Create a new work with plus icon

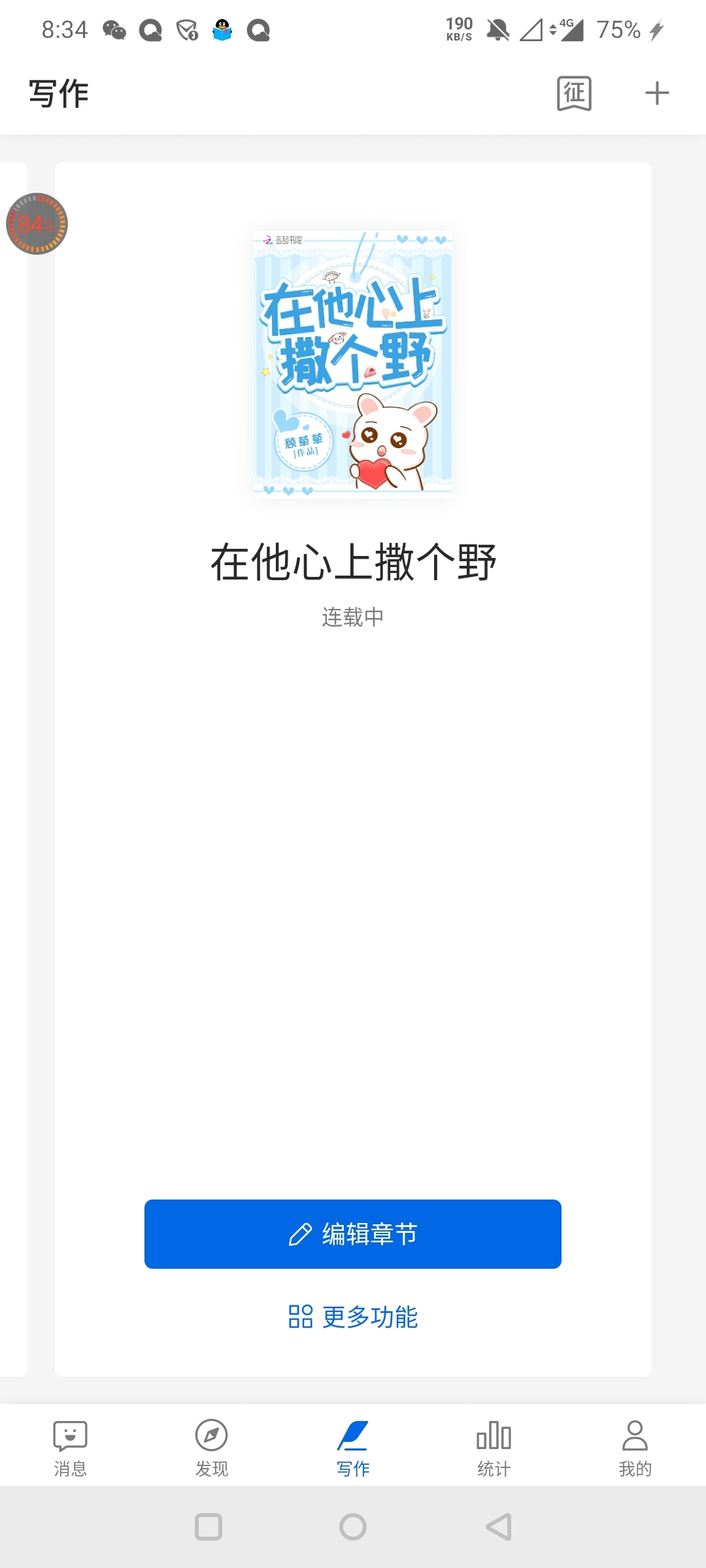(656, 93)
